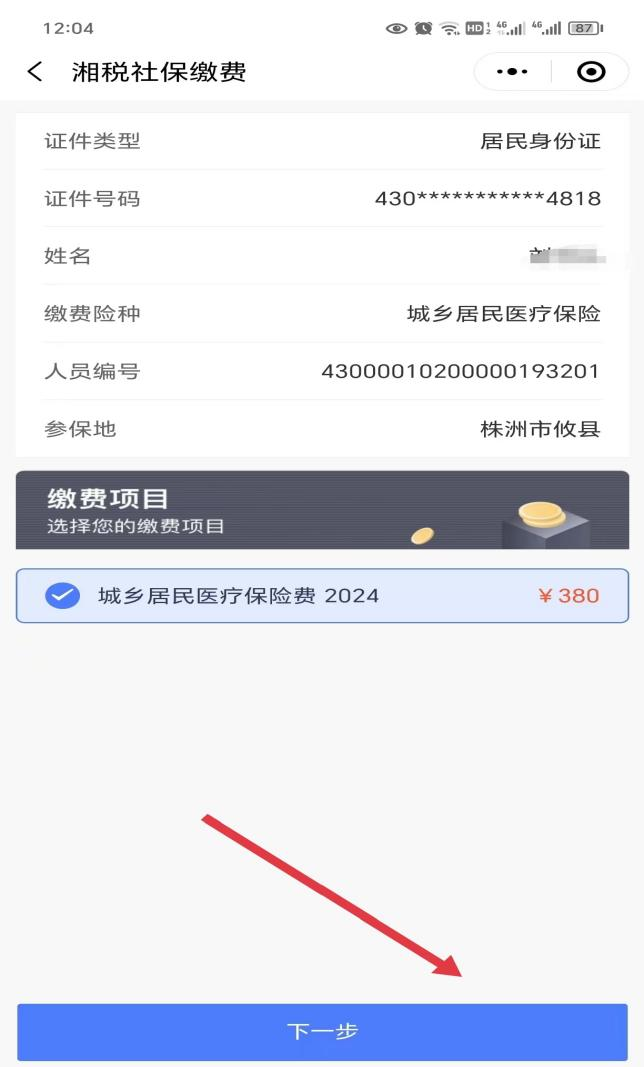
Task: Toggle the 城乡居民医疗保险费 2024 checkbox
Action: (62, 596)
